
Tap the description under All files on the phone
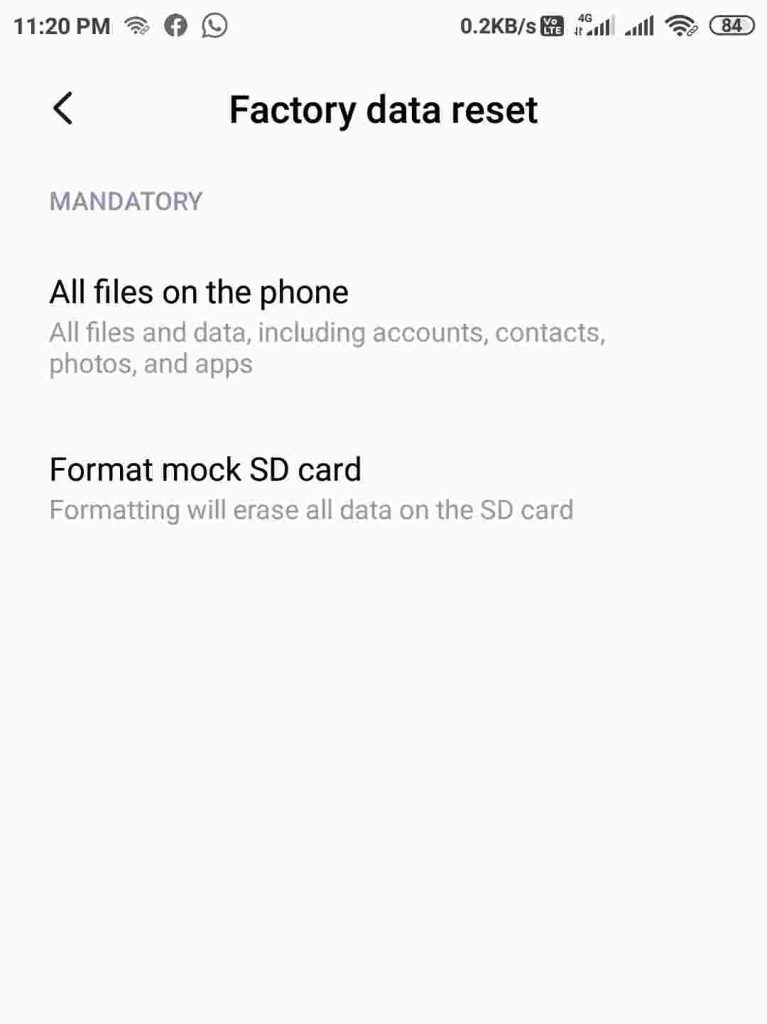point(327,347)
